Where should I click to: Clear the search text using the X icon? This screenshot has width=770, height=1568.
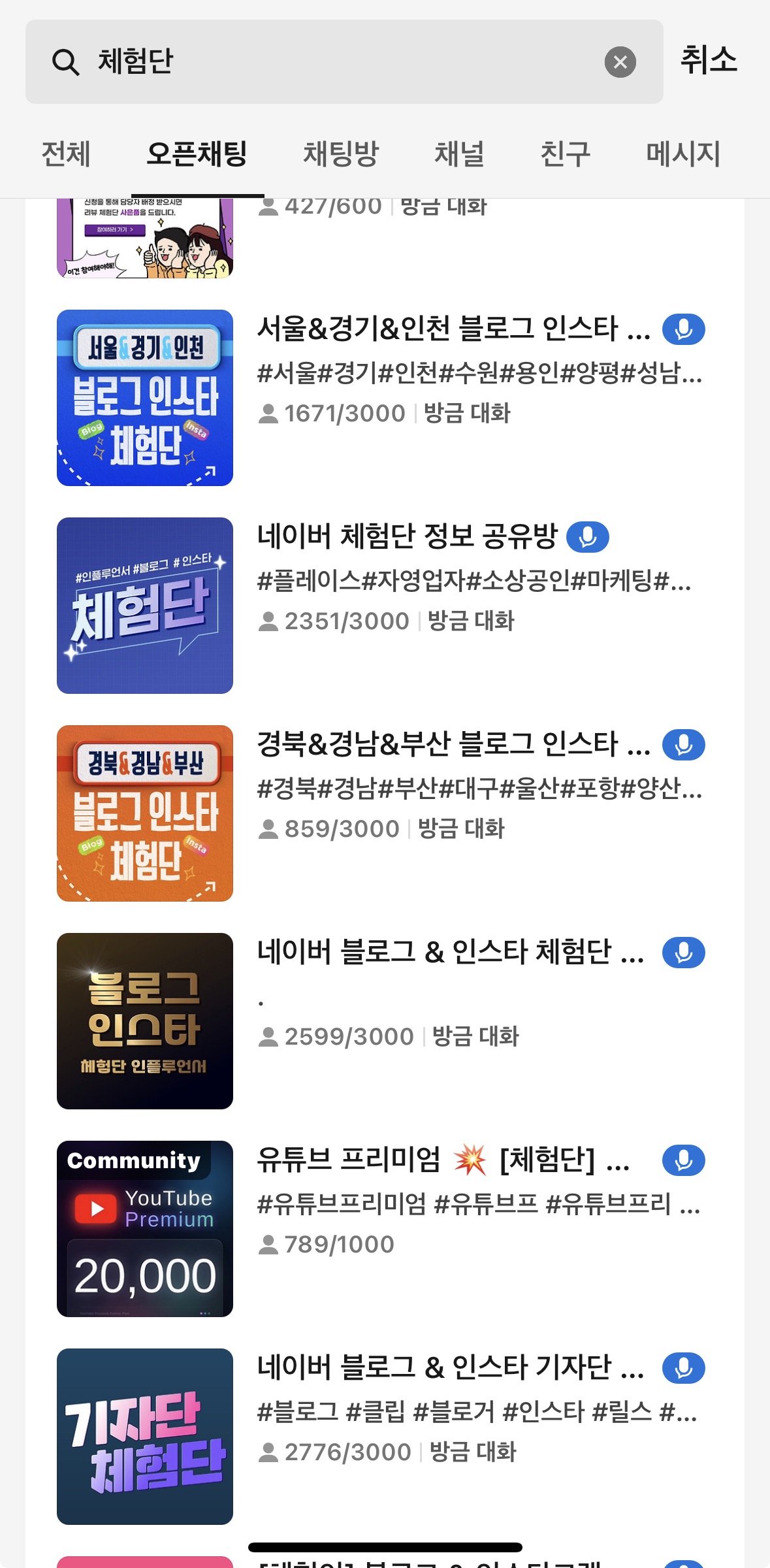[x=620, y=62]
